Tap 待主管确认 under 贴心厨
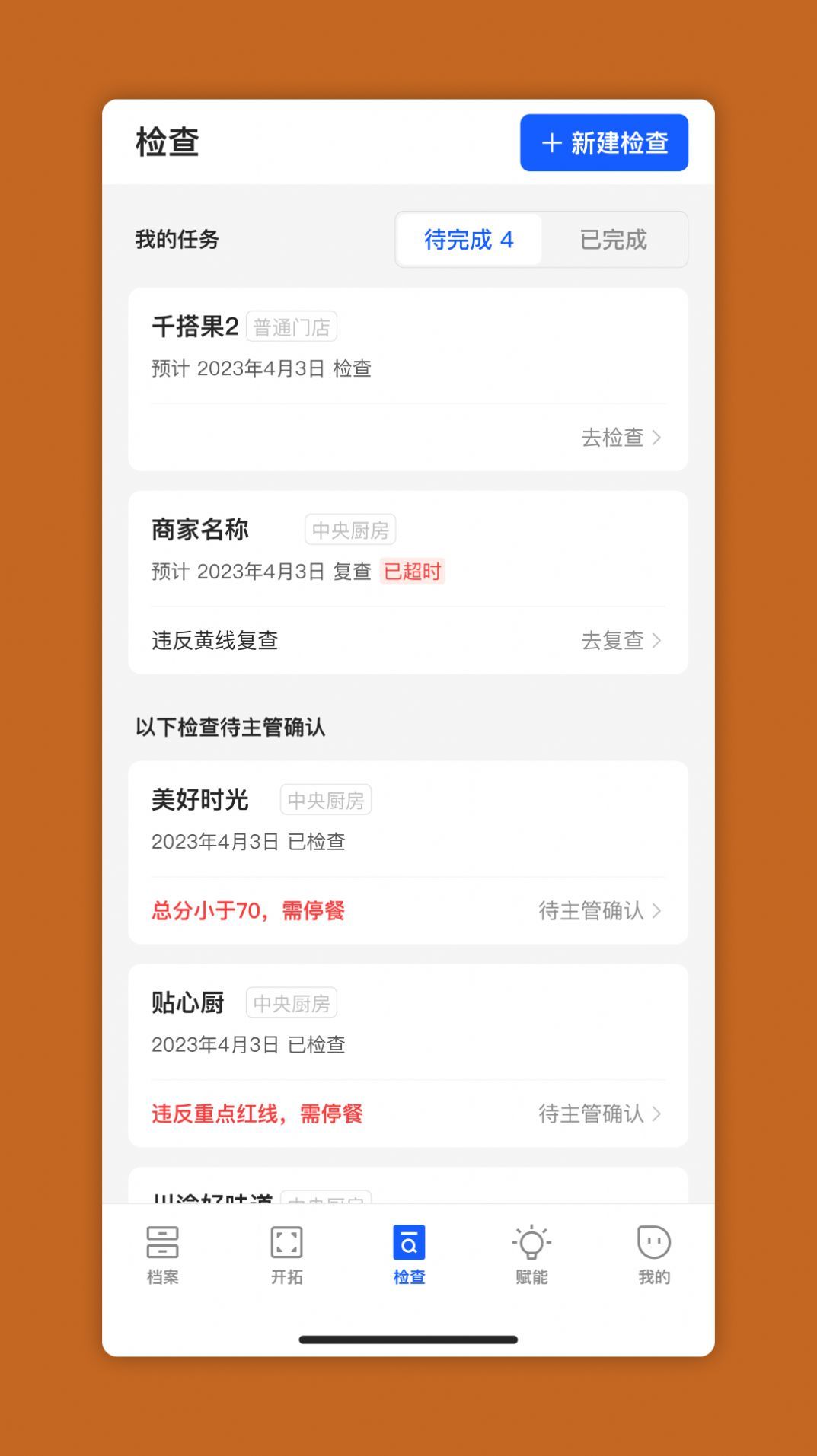 coord(599,1114)
